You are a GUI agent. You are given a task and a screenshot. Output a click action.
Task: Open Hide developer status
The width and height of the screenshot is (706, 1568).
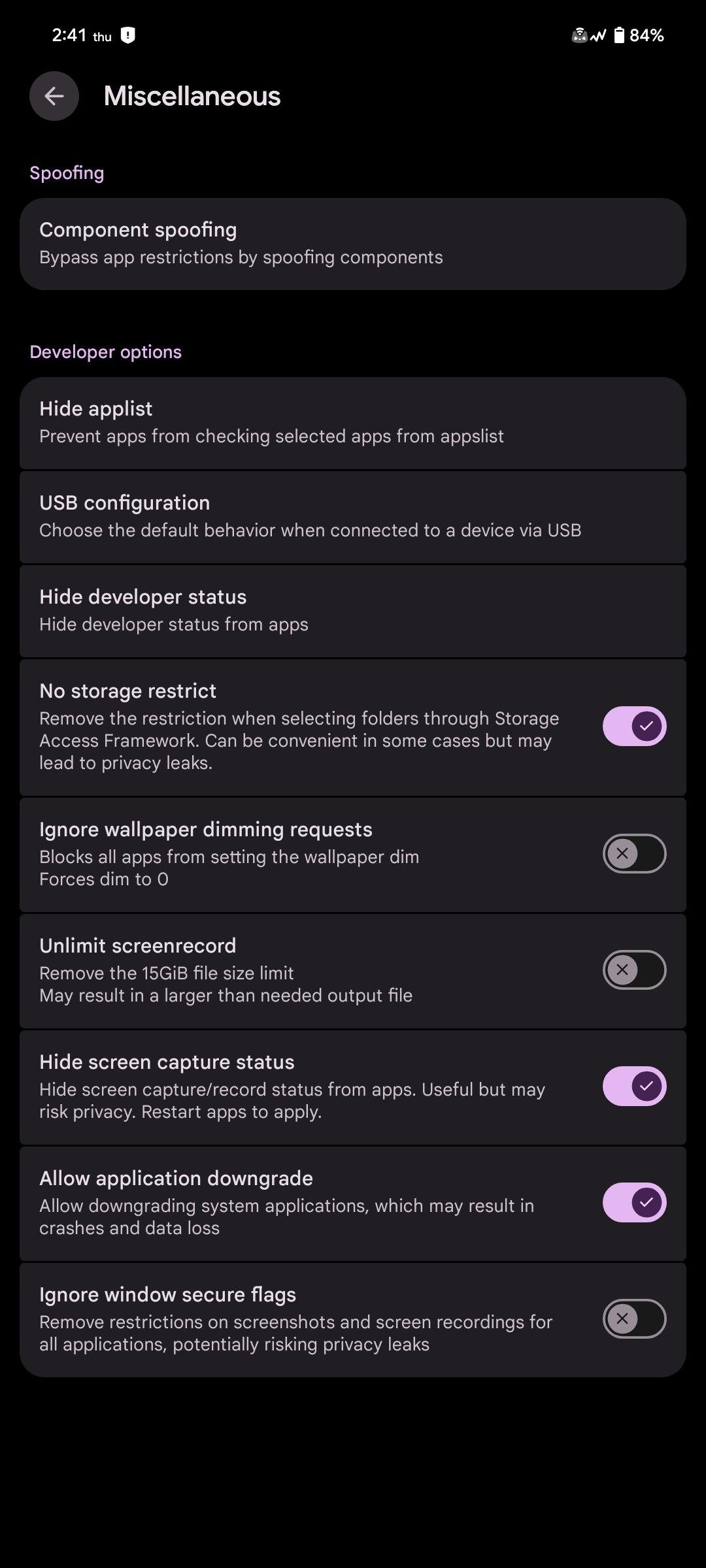pyautogui.click(x=353, y=611)
